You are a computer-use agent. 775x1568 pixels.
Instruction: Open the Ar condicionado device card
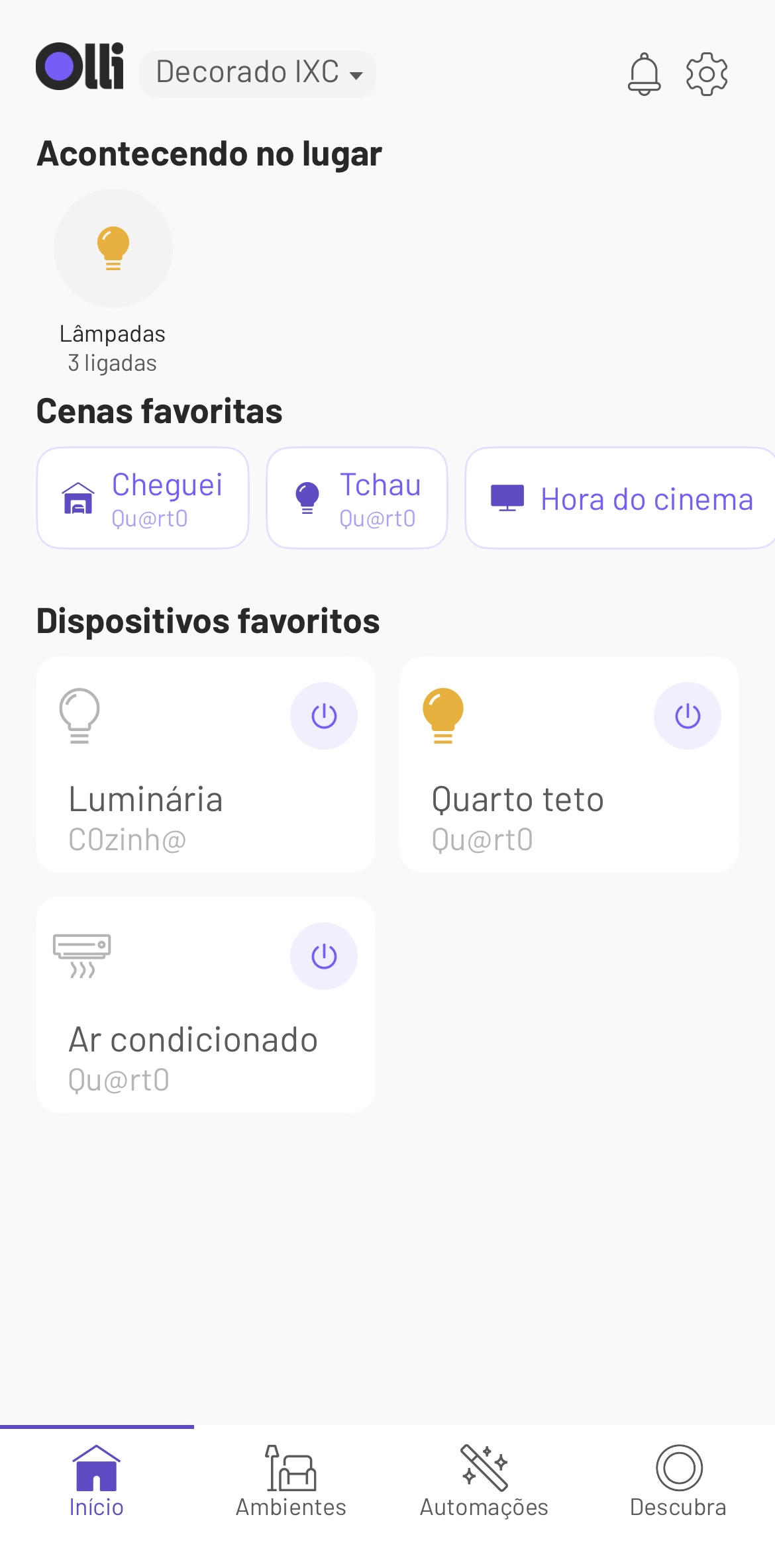coord(205,1005)
